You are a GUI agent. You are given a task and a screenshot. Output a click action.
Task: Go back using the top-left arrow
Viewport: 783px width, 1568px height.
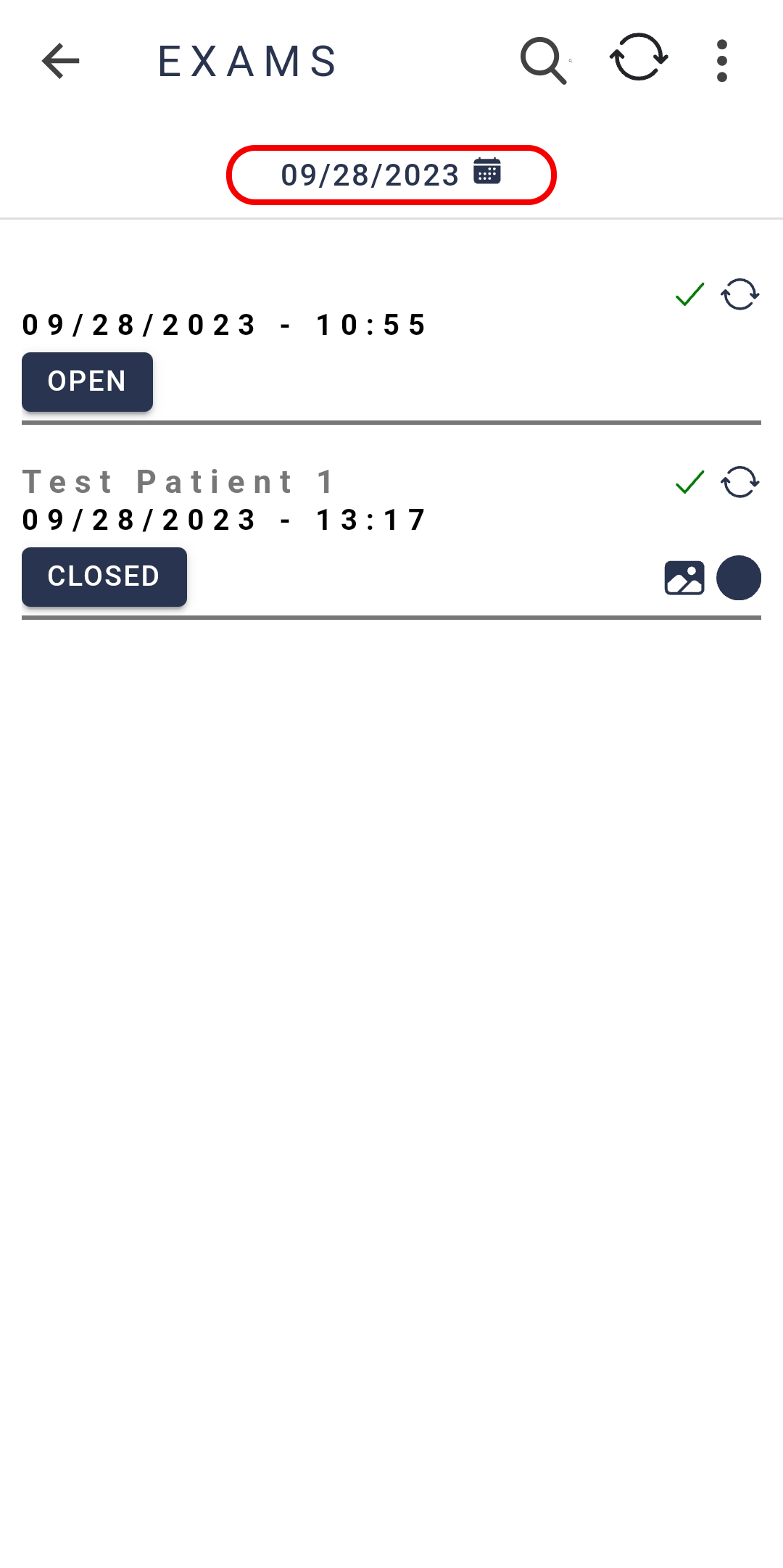(x=60, y=60)
